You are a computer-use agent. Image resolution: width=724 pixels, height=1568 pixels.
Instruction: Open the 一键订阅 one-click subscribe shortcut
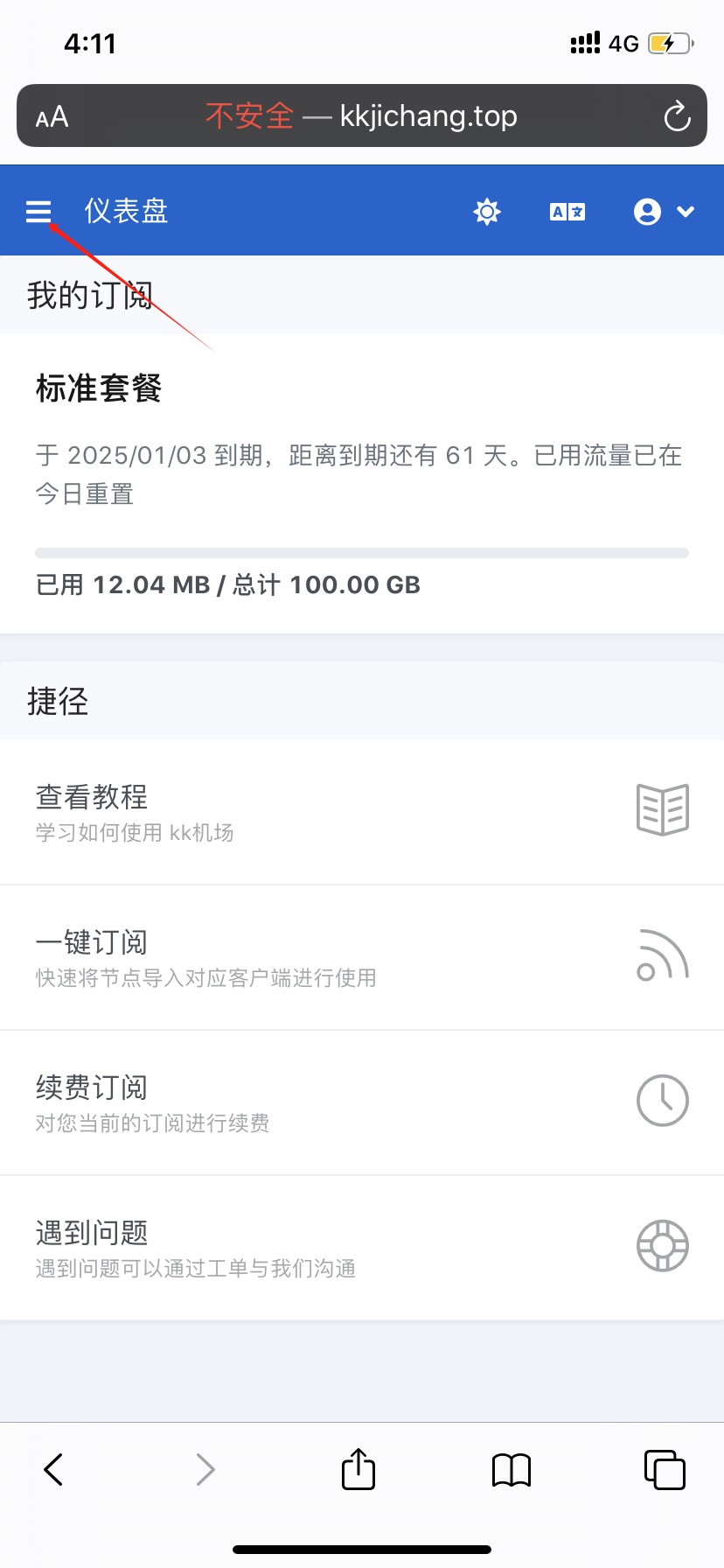coord(362,957)
